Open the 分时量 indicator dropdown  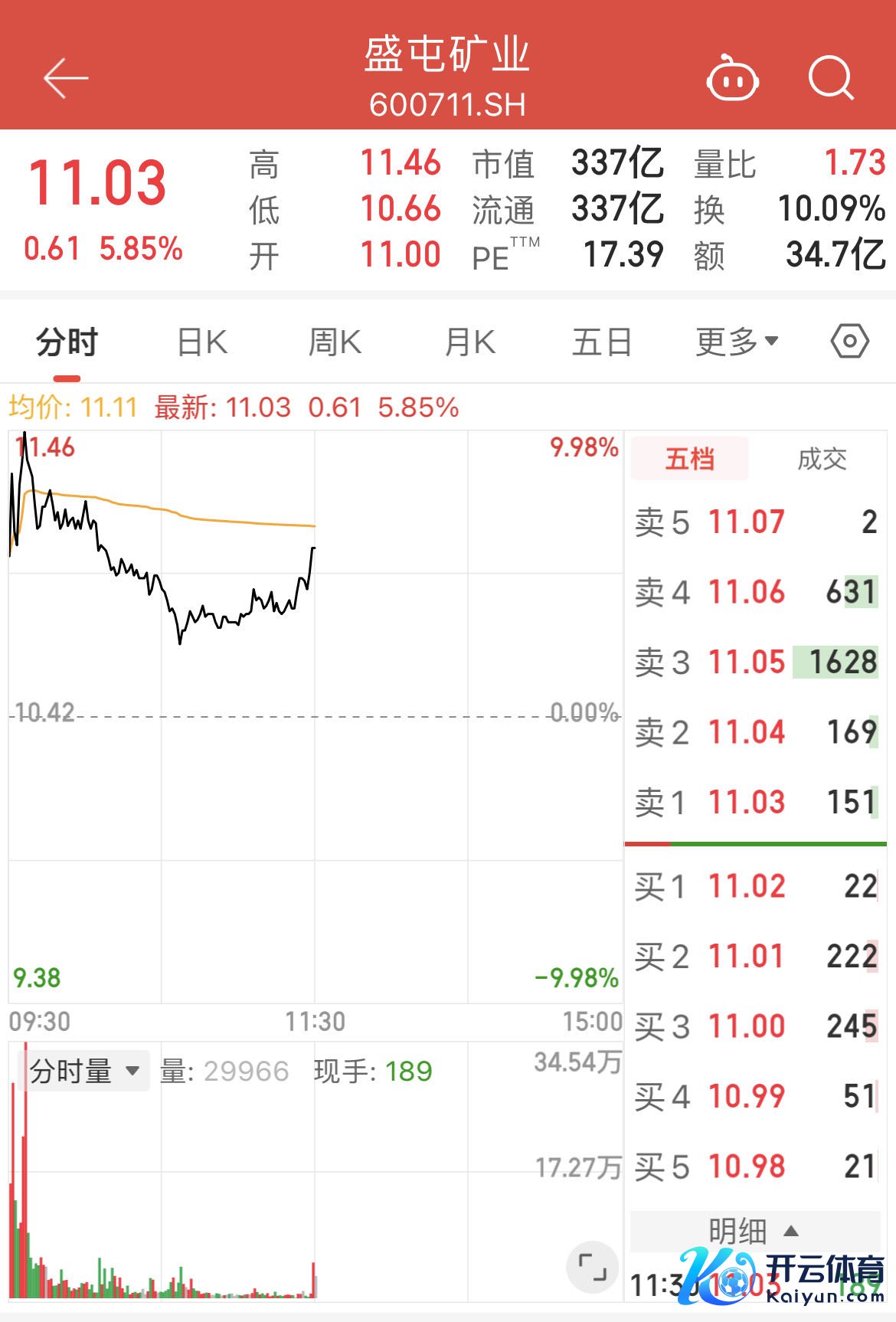pyautogui.click(x=83, y=1071)
